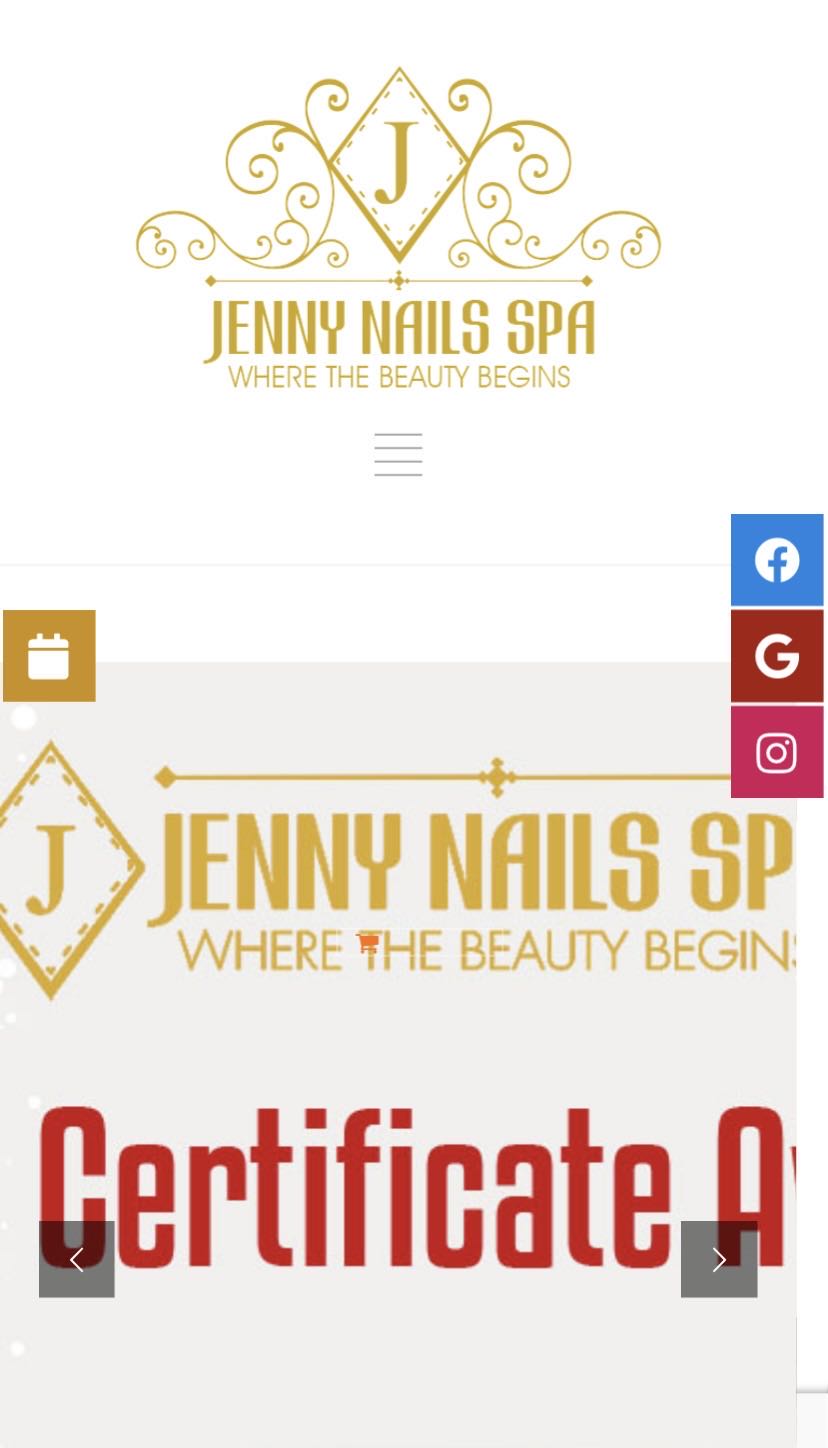Tap the calendar booking button
The width and height of the screenshot is (828, 1448).
[x=49, y=656]
